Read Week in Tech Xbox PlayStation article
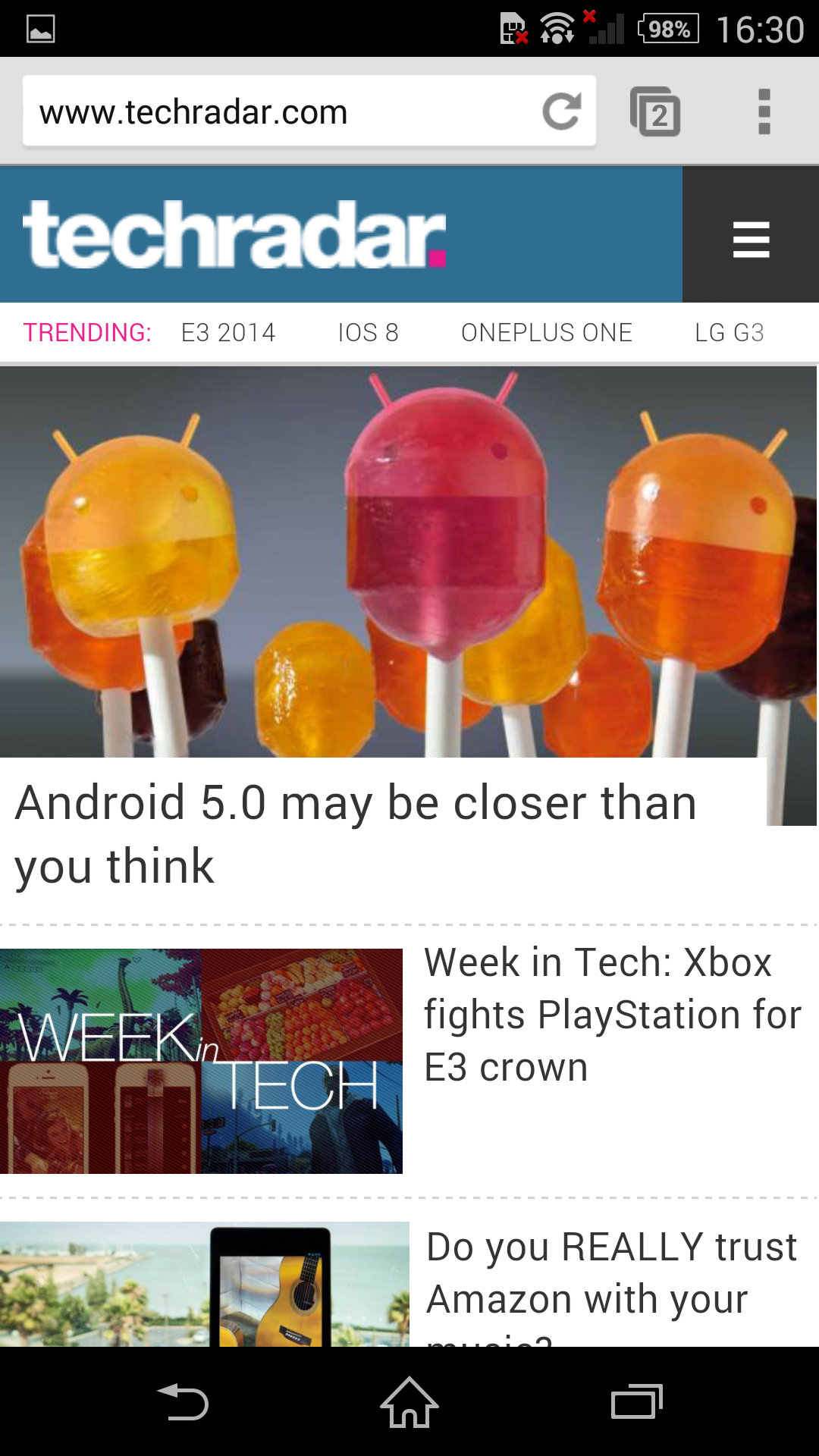The image size is (819, 1456). pos(611,1015)
